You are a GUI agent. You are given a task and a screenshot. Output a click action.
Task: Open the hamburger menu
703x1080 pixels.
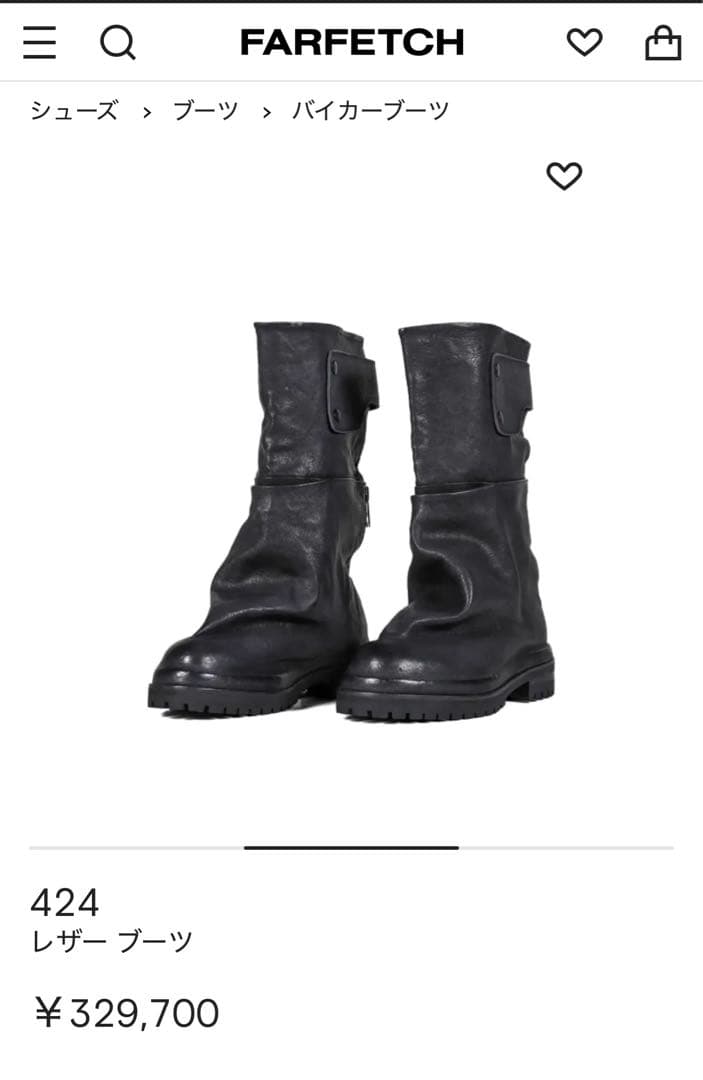[39, 43]
